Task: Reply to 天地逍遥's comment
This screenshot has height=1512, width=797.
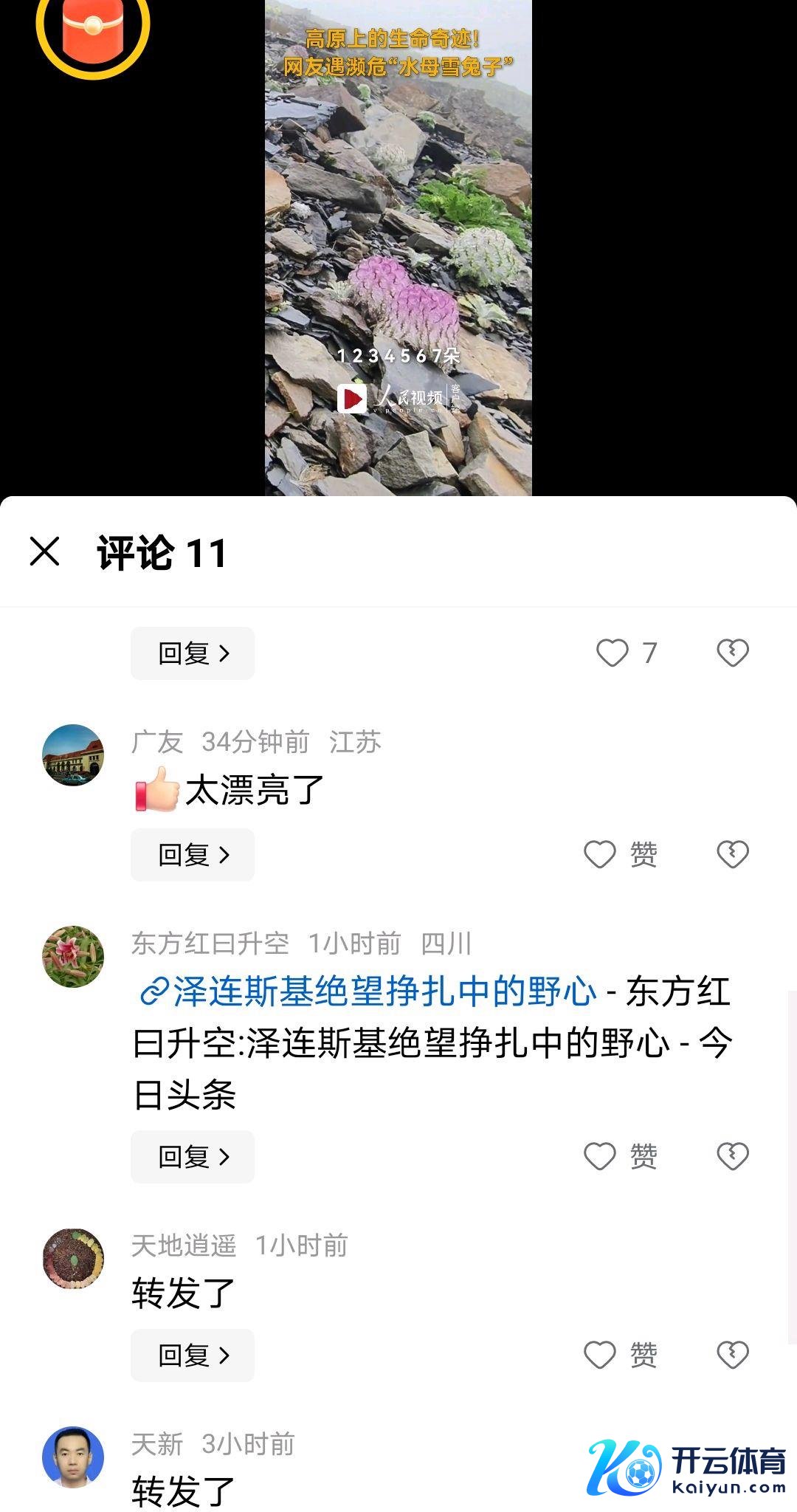Action: pos(193,1355)
